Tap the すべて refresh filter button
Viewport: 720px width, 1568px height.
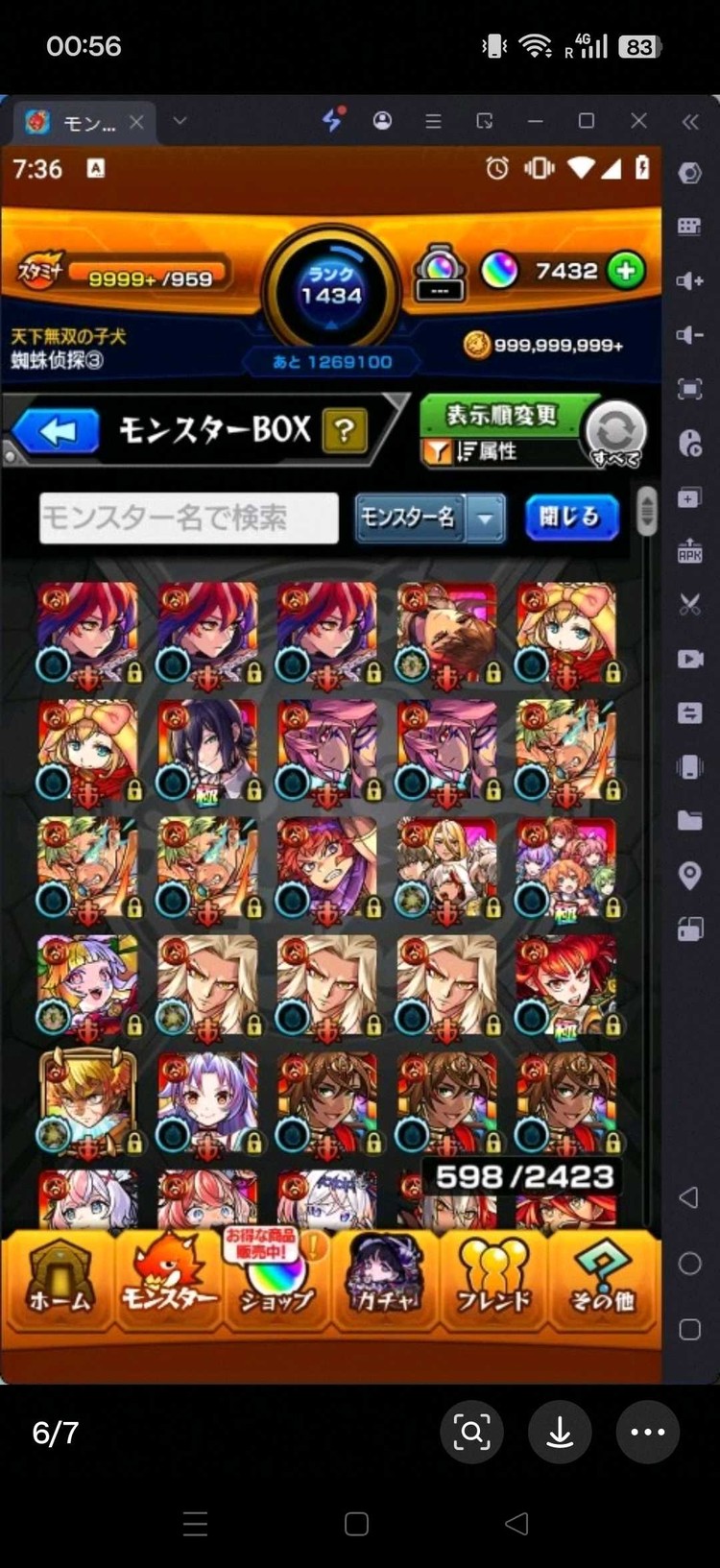(x=615, y=432)
